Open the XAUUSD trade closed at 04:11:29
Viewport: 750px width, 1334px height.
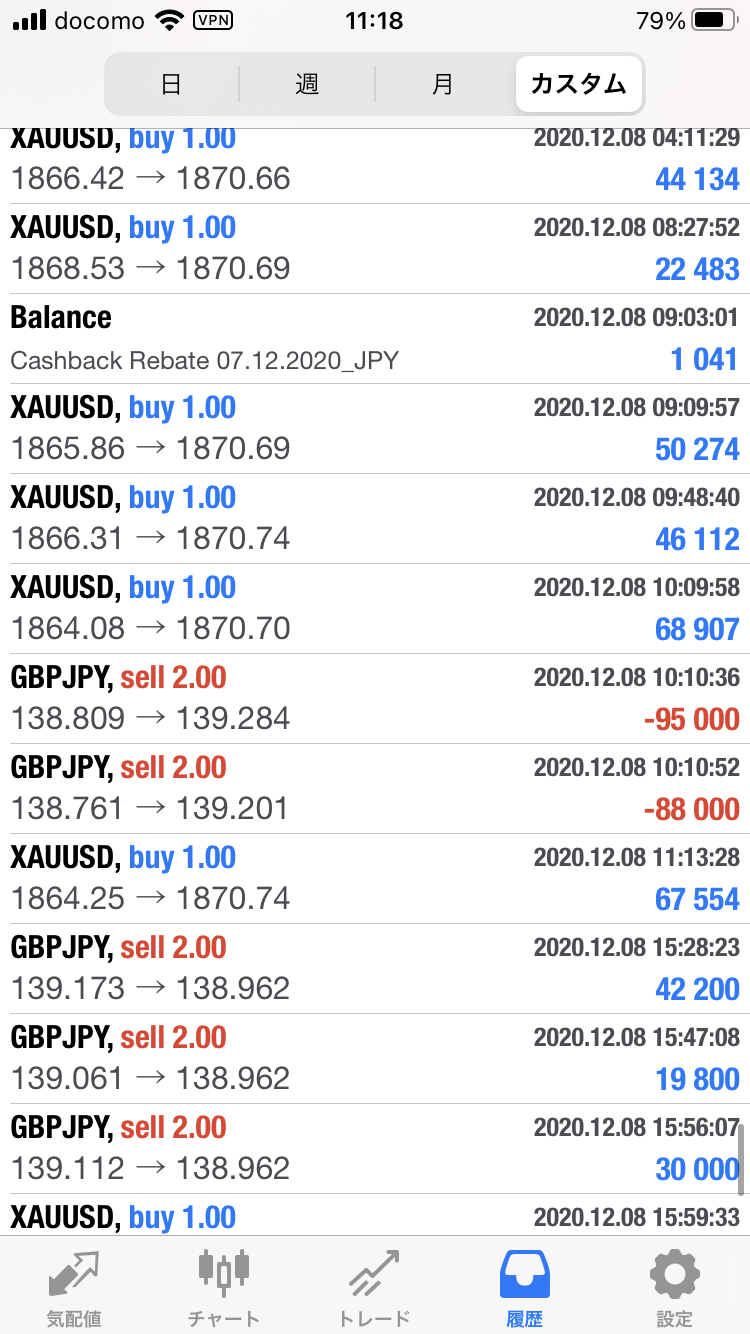coord(375,166)
